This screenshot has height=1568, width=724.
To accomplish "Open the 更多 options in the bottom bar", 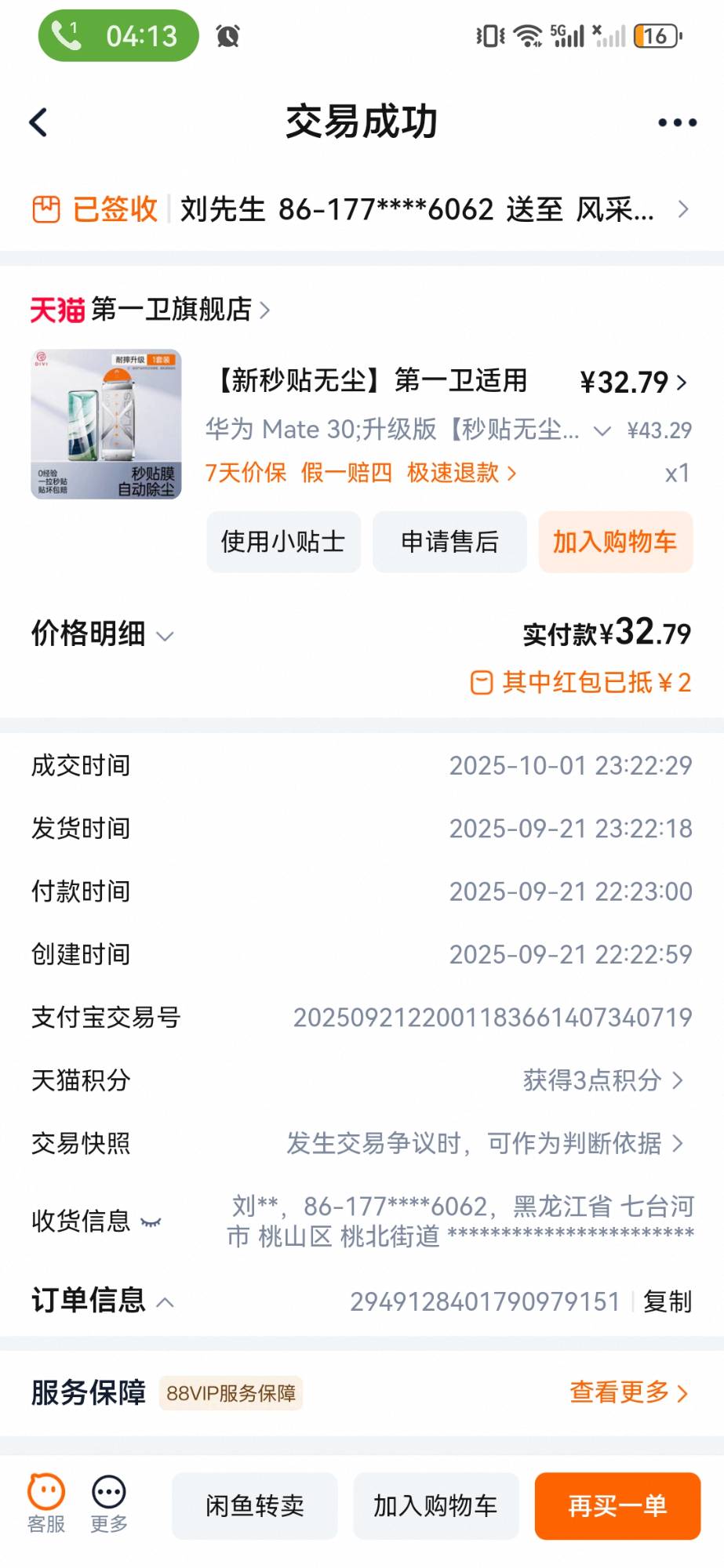I will pyautogui.click(x=109, y=1503).
